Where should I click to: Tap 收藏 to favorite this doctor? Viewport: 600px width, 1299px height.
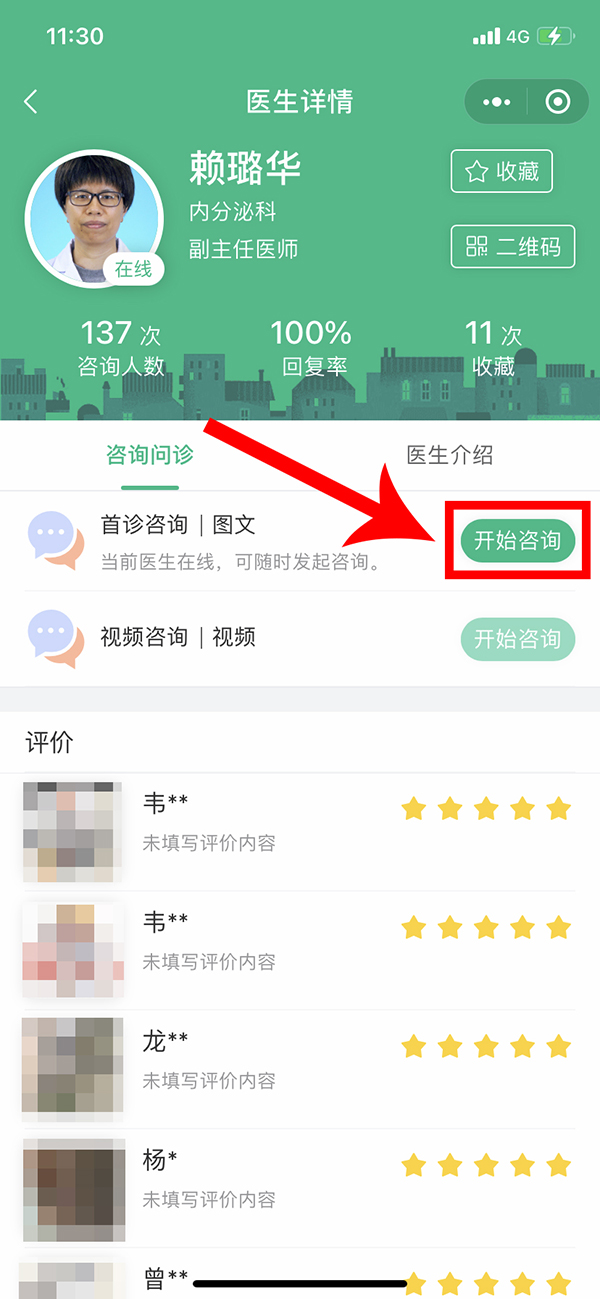[502, 172]
